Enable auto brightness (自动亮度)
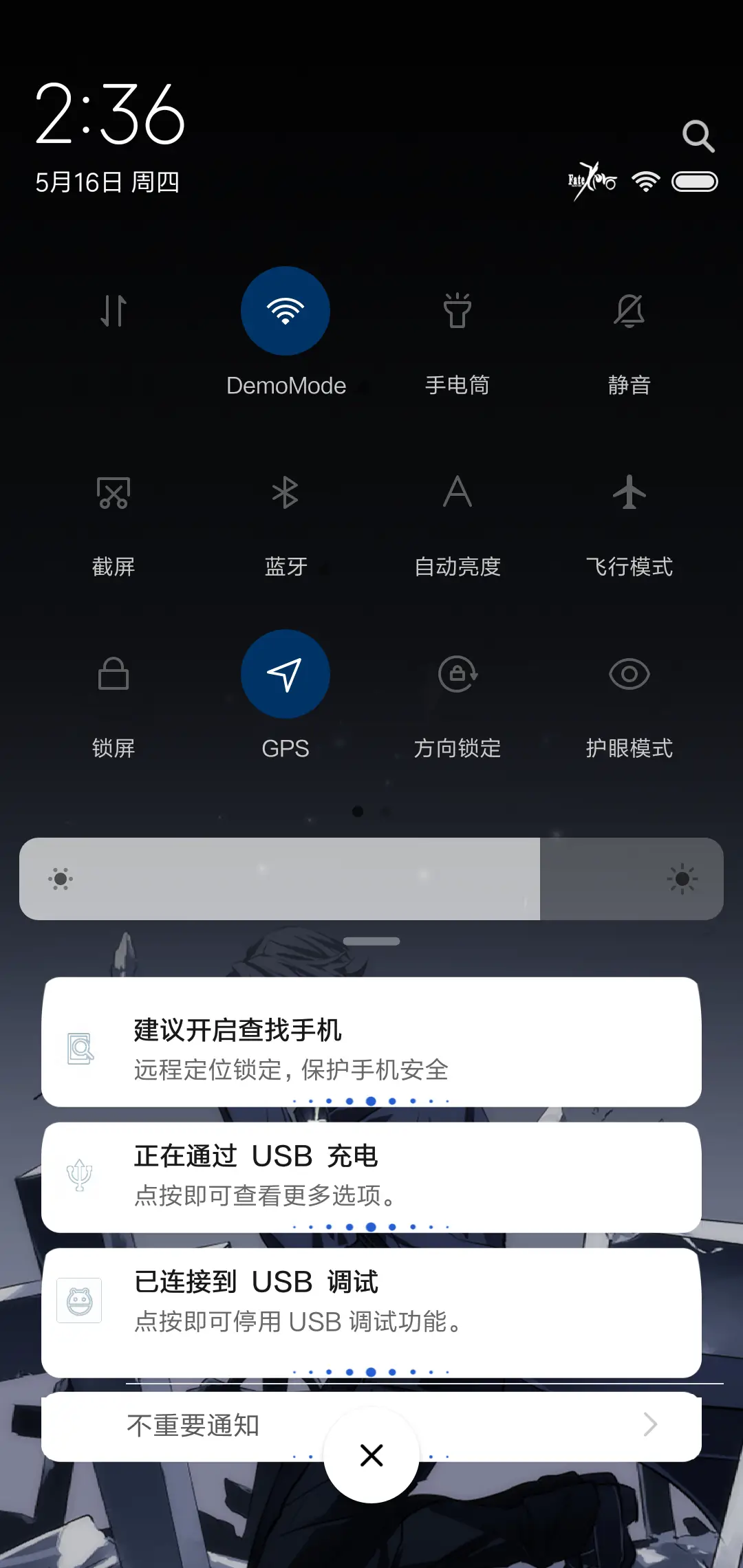The height and width of the screenshot is (1568, 743). click(x=457, y=493)
